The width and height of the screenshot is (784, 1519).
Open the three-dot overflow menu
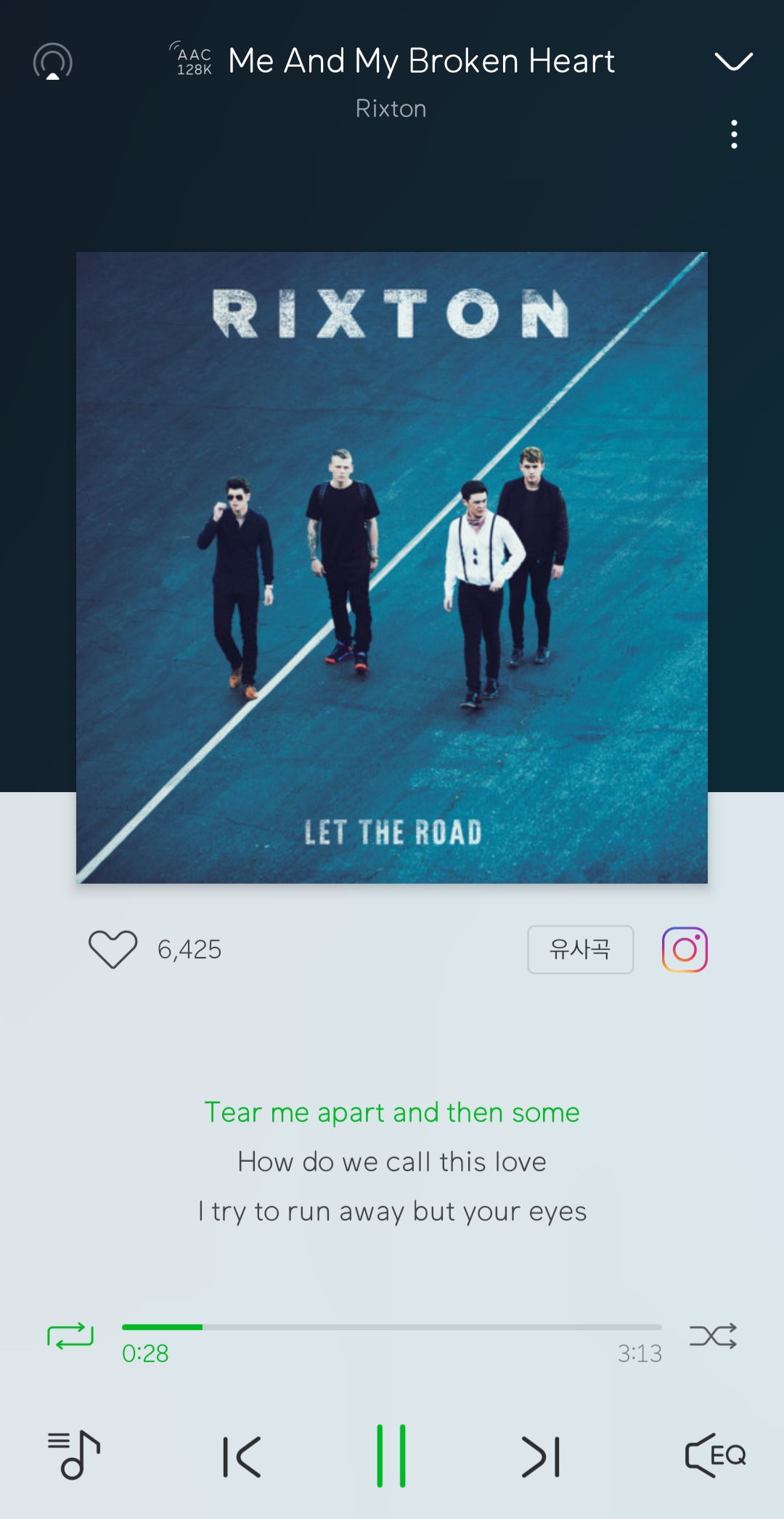[734, 134]
